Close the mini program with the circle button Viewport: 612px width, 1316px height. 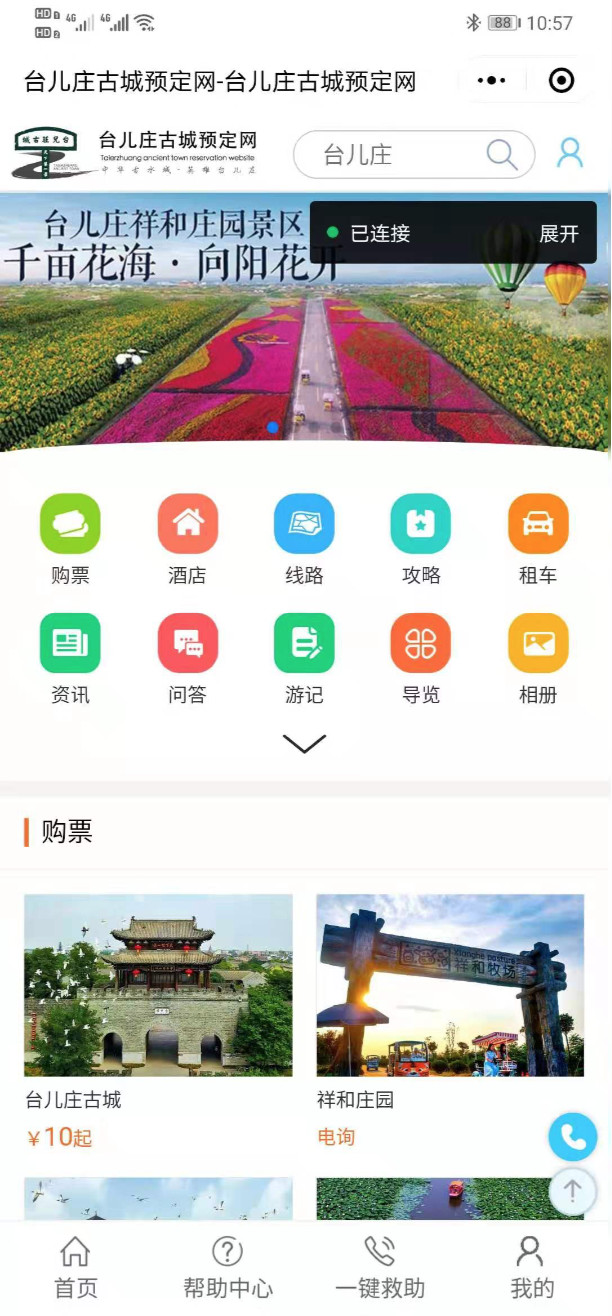[x=562, y=81]
